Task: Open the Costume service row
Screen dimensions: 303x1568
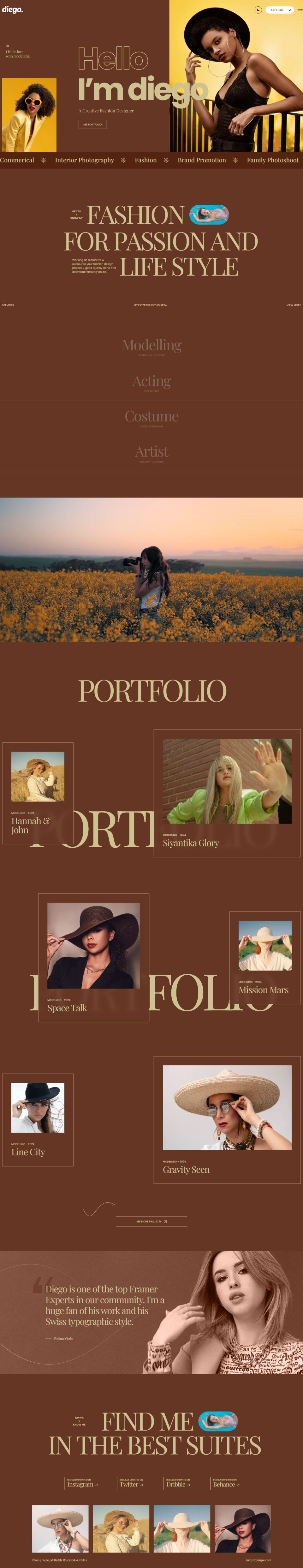Action: click(x=151, y=417)
